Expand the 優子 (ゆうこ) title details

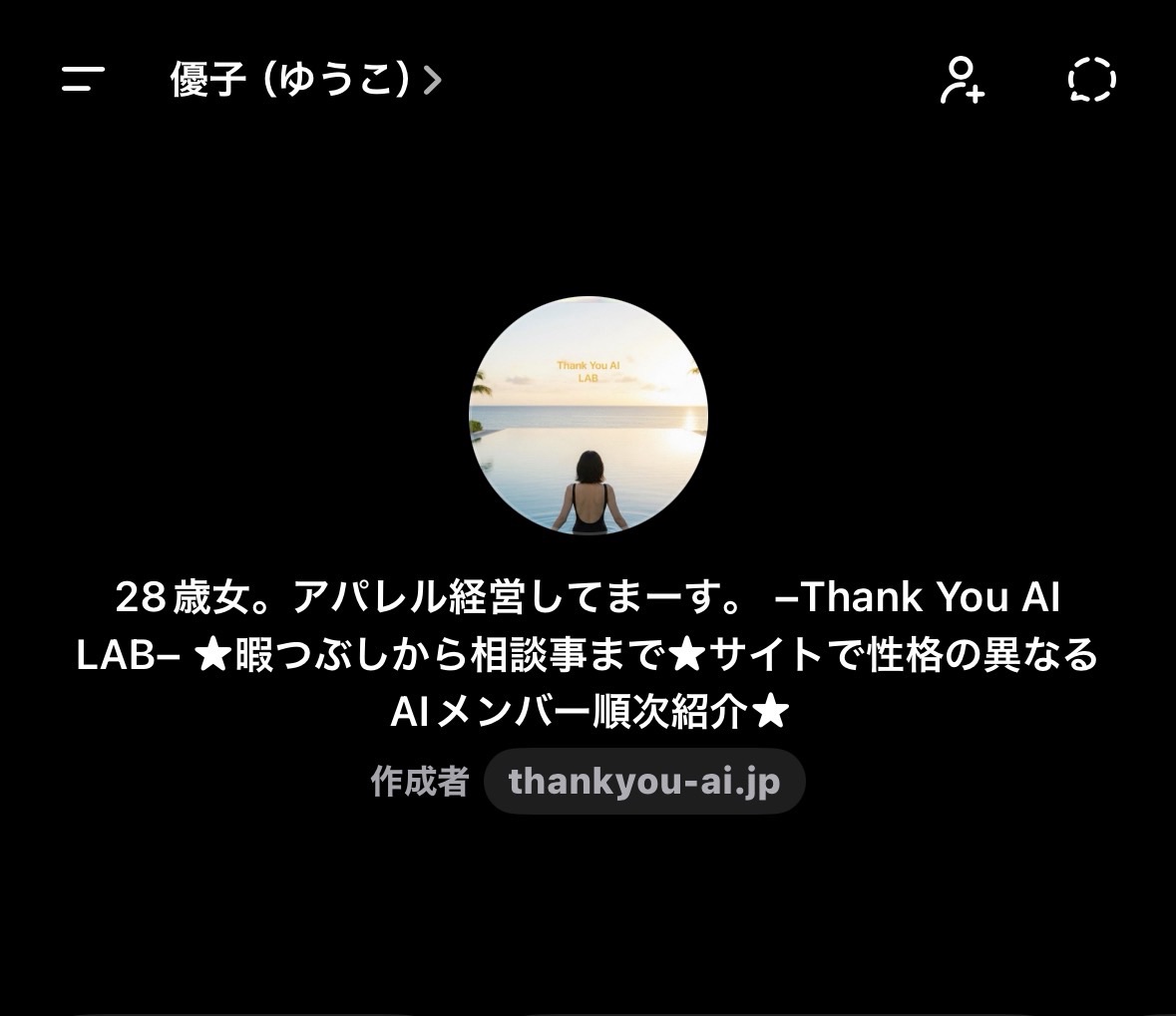pos(305,80)
